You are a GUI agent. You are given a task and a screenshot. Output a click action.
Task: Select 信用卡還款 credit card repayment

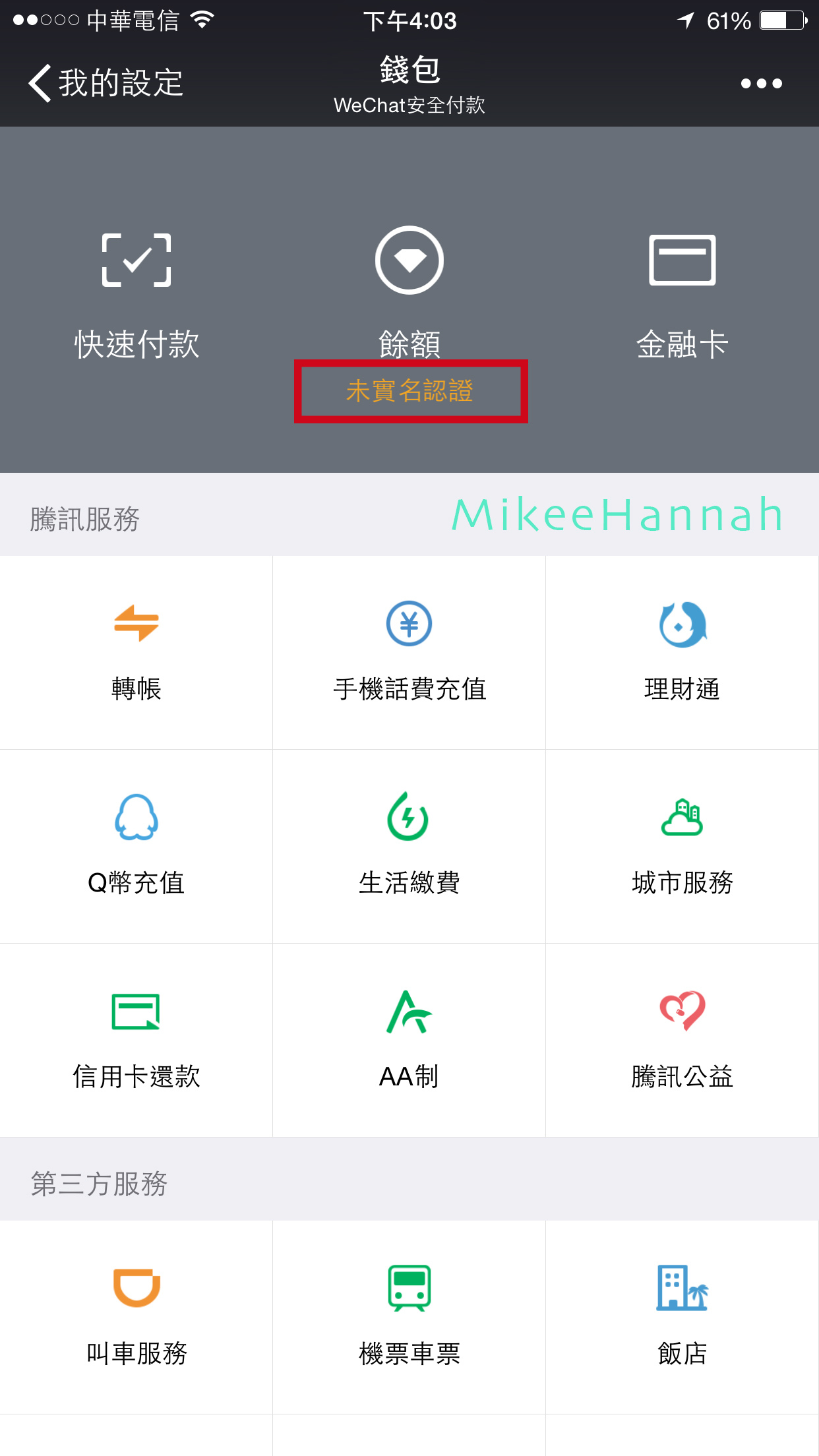[x=136, y=1040]
